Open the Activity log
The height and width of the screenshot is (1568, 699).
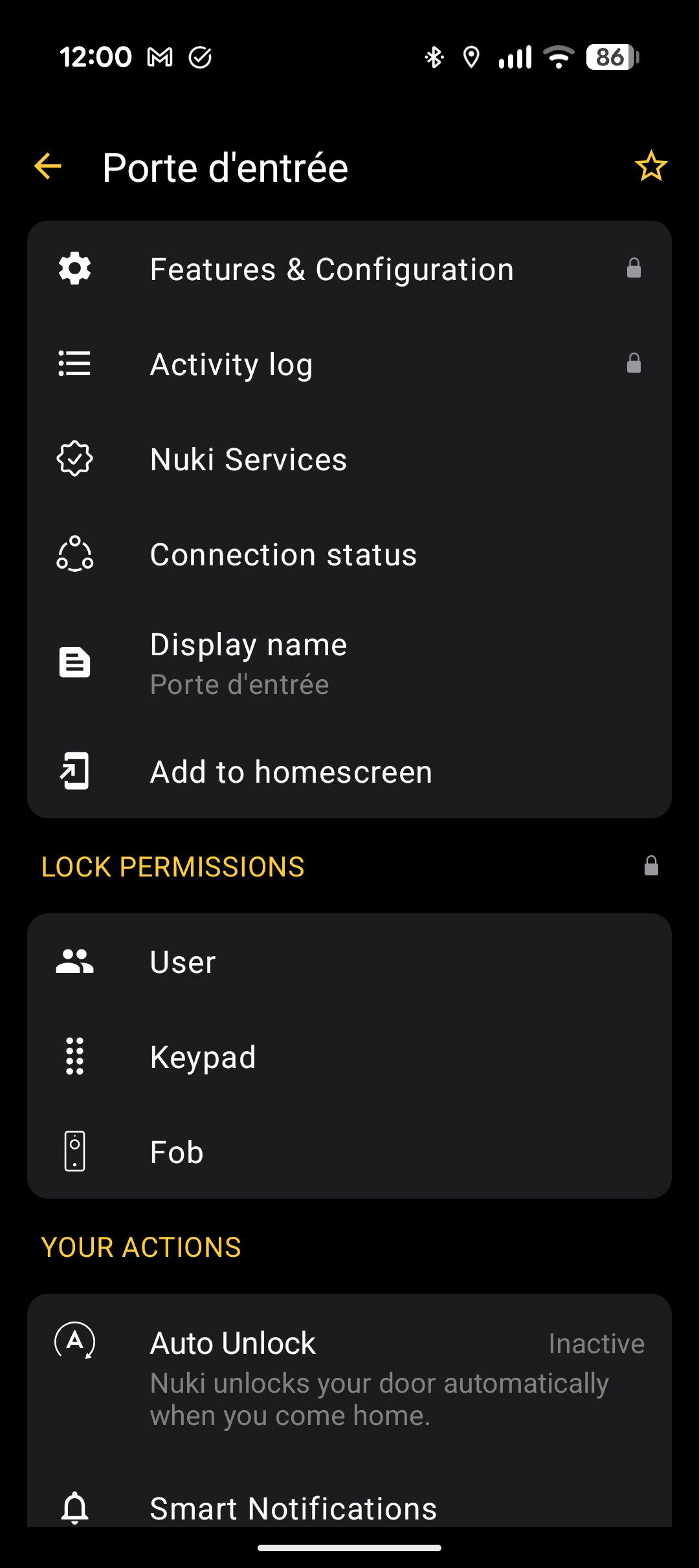point(349,364)
